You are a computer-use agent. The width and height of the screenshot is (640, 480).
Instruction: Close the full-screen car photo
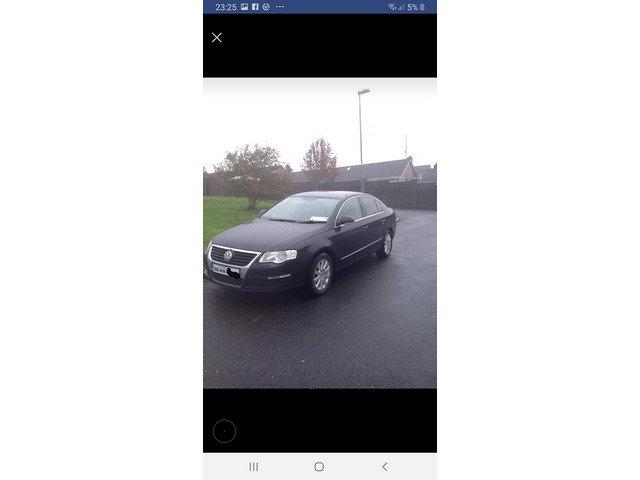217,38
